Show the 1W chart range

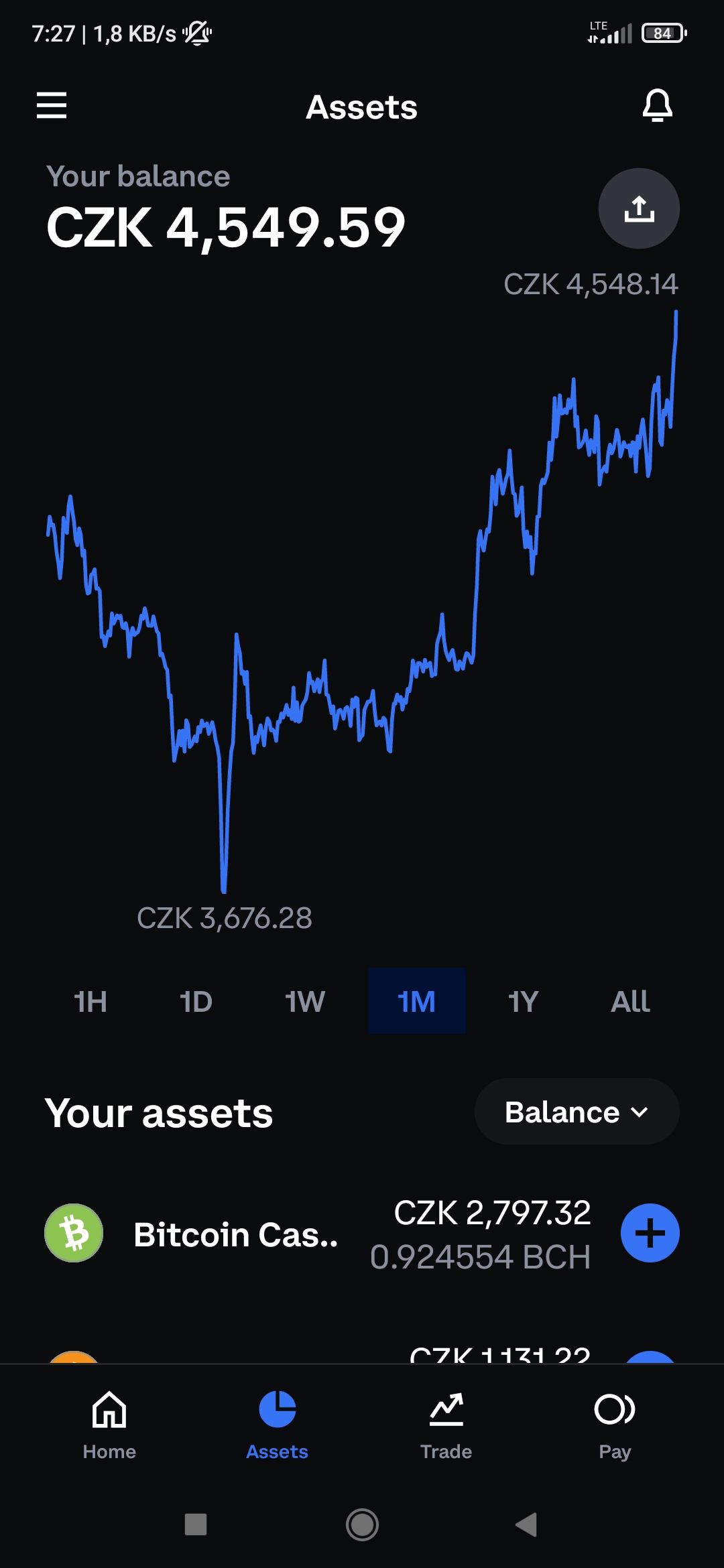305,1001
